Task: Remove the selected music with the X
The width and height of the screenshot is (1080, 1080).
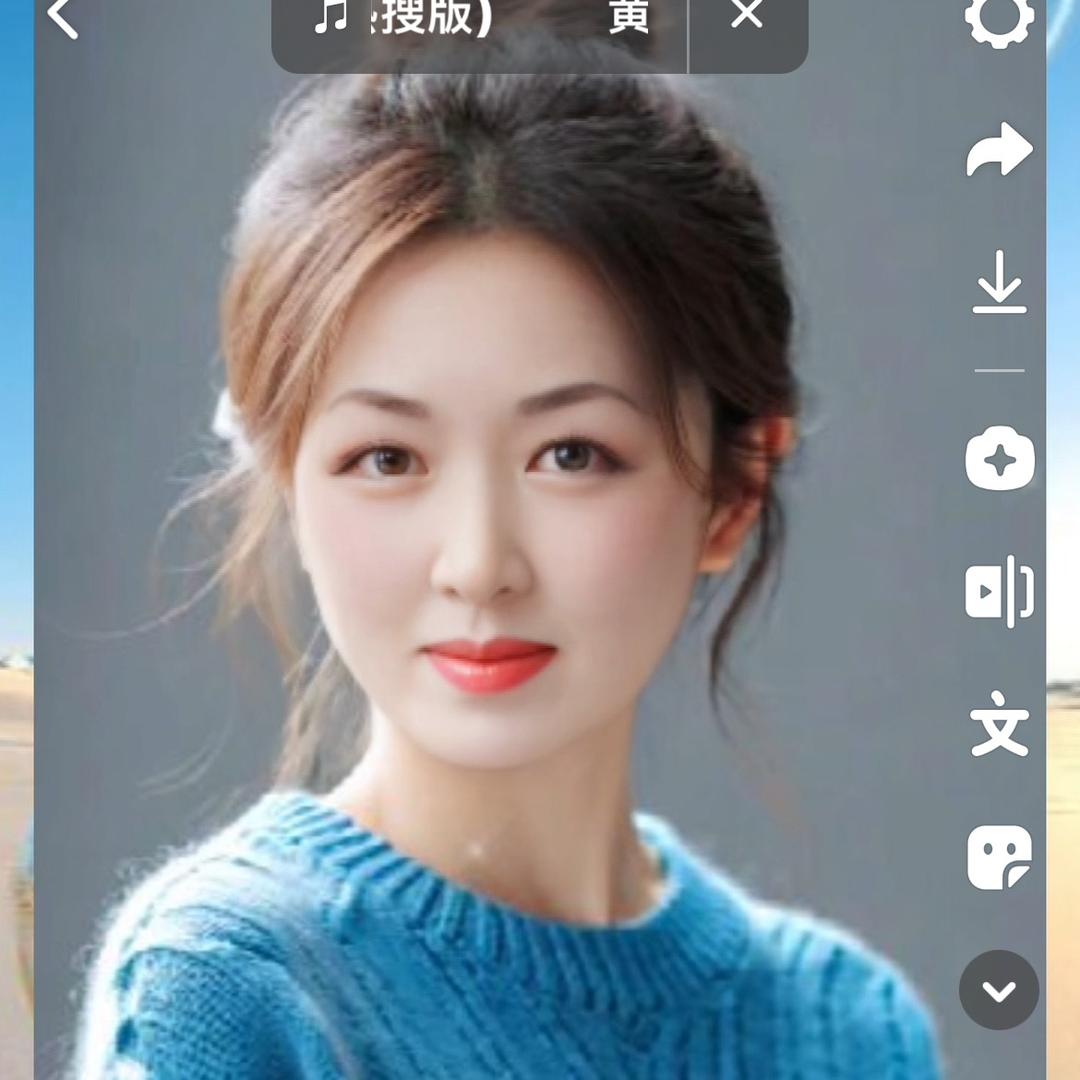Action: pos(747,16)
